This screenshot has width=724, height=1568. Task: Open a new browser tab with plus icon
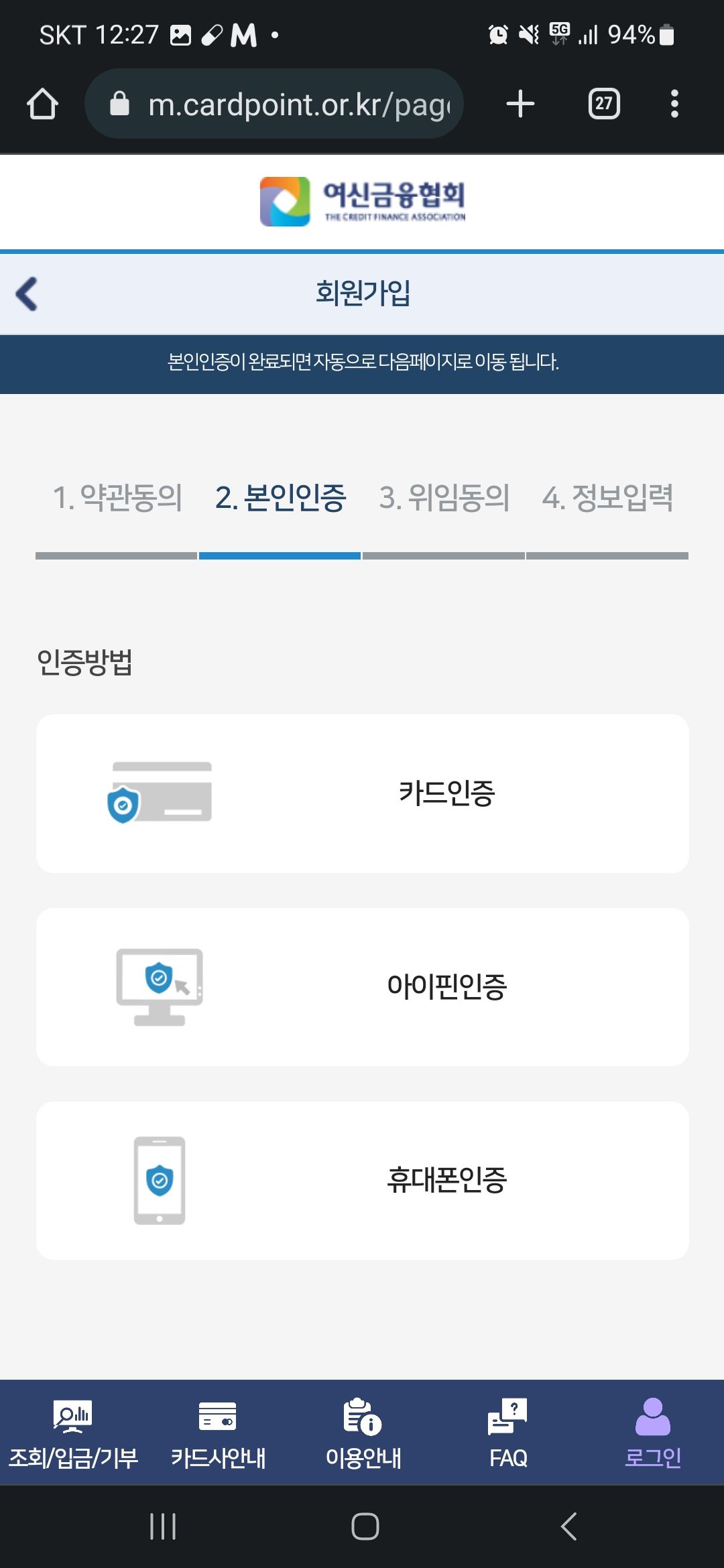(x=521, y=103)
